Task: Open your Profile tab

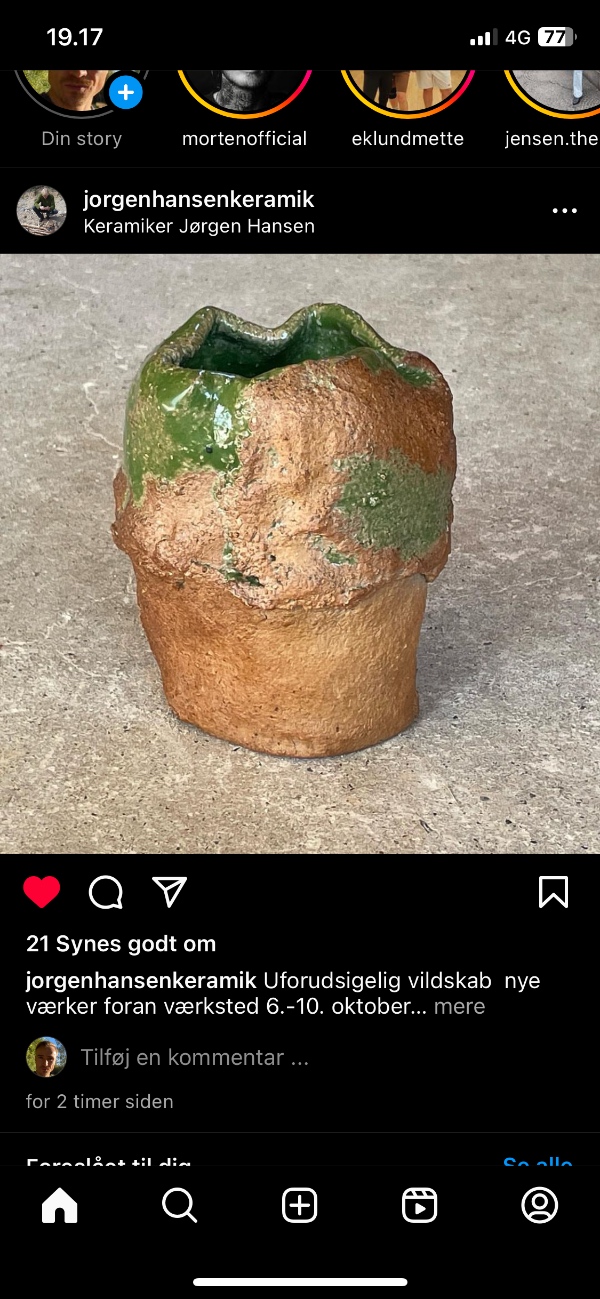Action: (x=540, y=1206)
